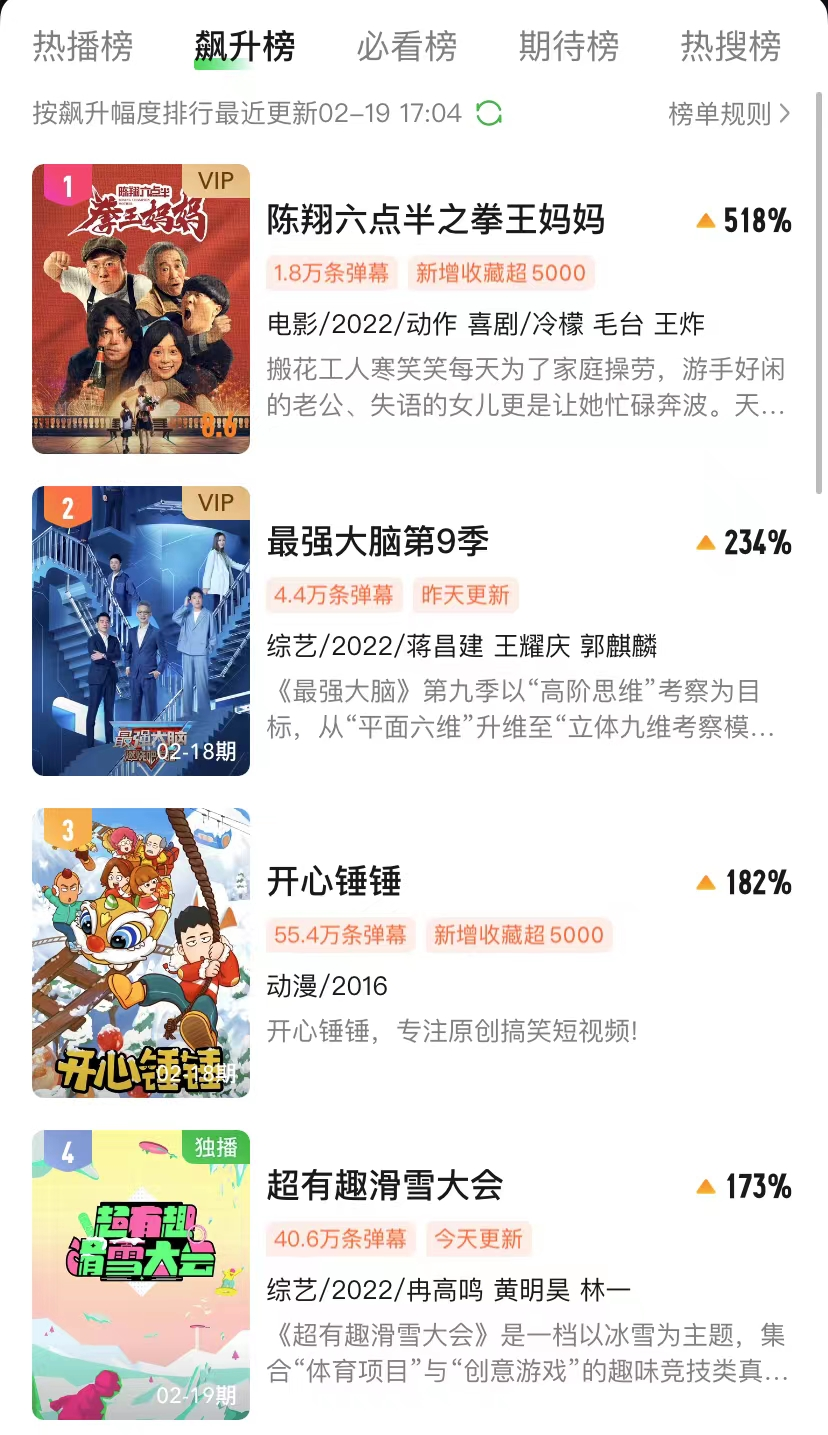Screen dimensions: 828x1435
Task: Switch to the 热播榜 tab
Action: click(x=84, y=45)
